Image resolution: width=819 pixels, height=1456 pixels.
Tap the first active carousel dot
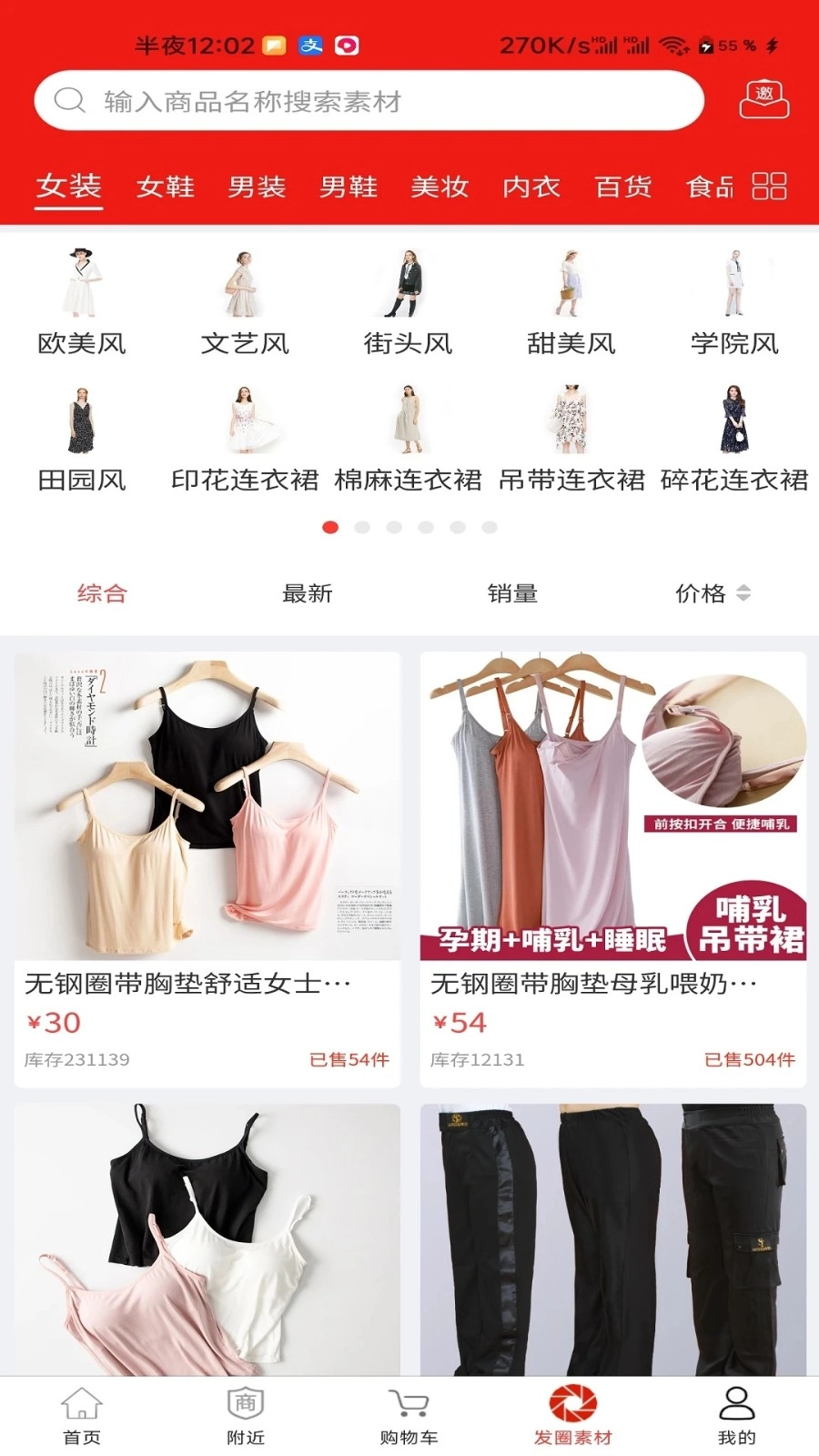point(330,526)
